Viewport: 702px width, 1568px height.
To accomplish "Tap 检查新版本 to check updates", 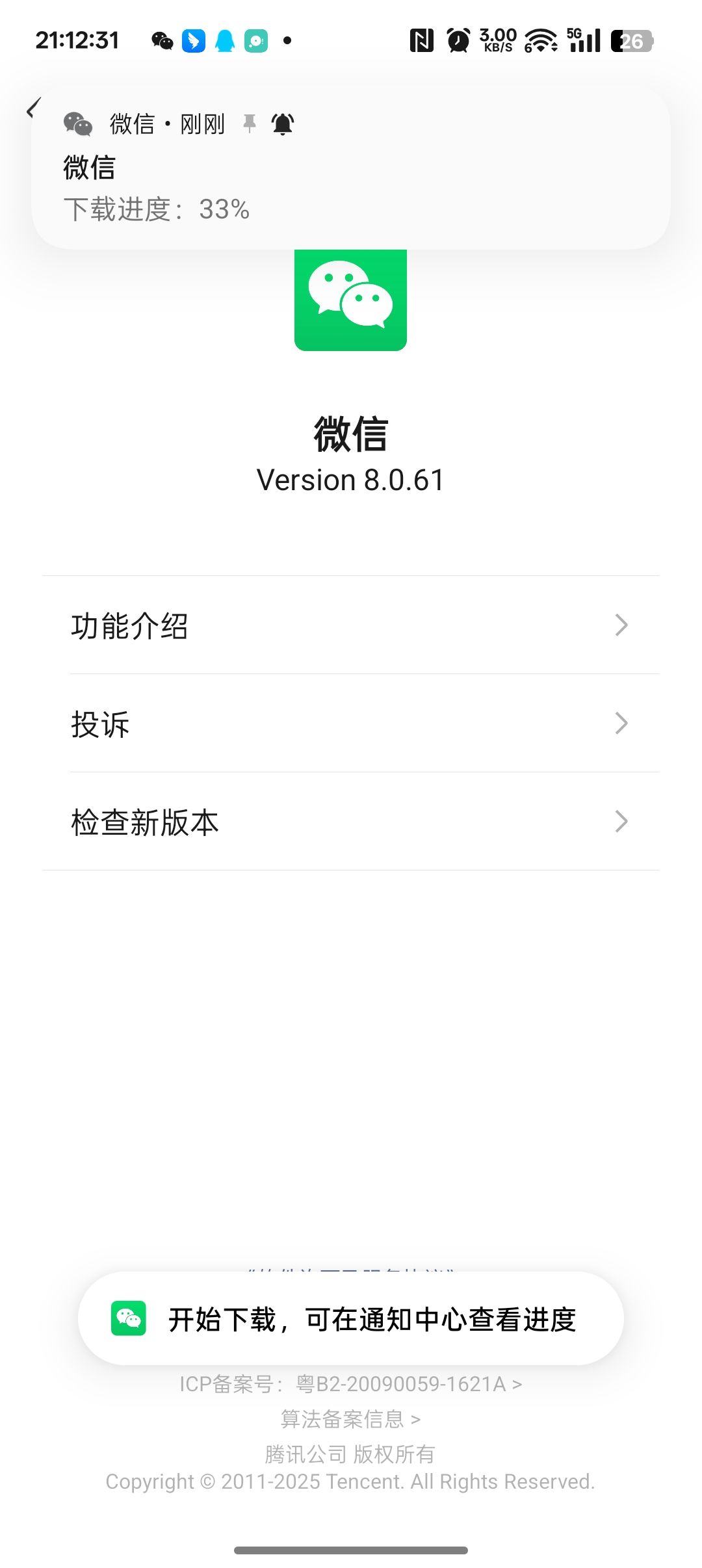I will (x=351, y=822).
